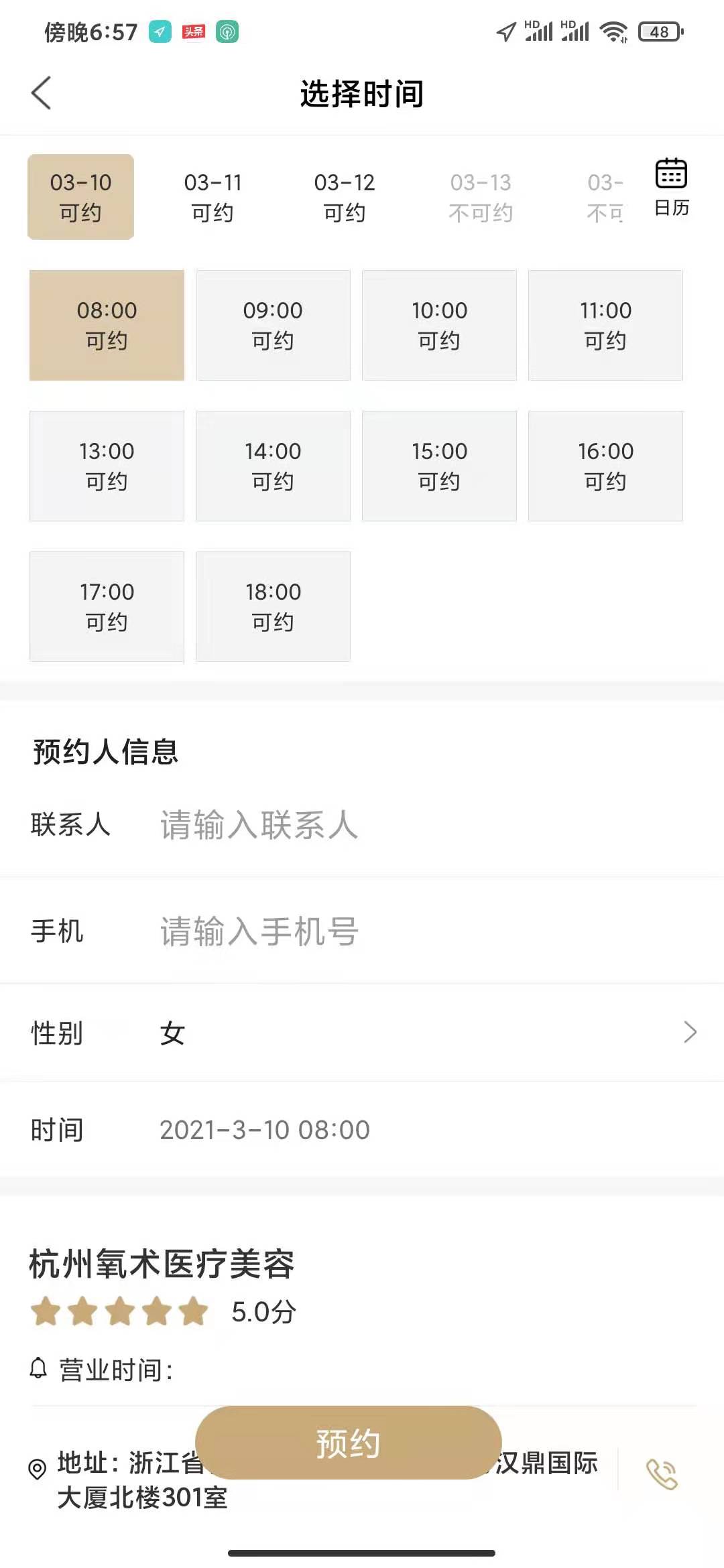Go back using the top-left arrow
724x1568 pixels.
(x=42, y=92)
